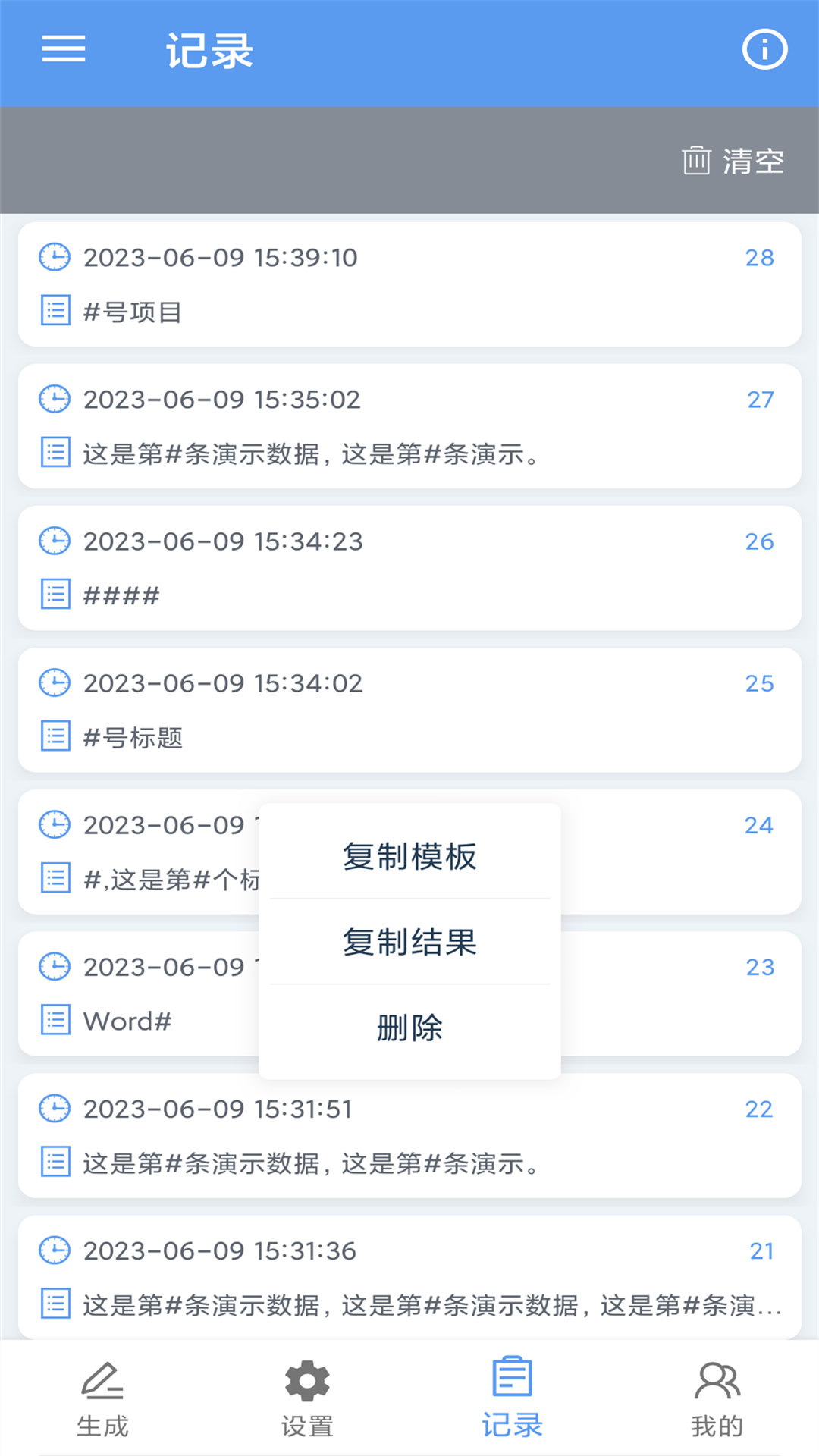The height and width of the screenshot is (1456, 819).
Task: Click the info icon in the top bar
Action: (765, 49)
